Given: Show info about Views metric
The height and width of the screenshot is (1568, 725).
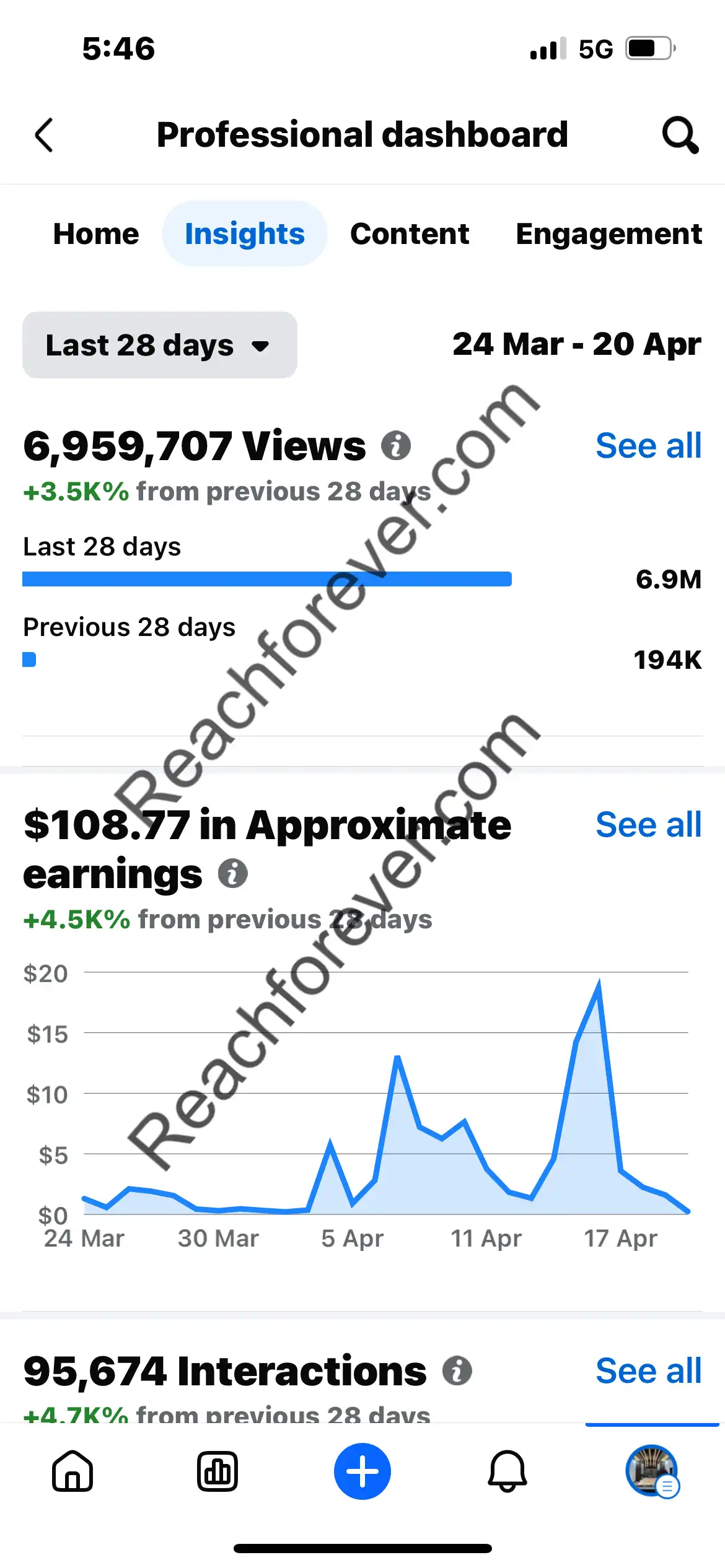Looking at the screenshot, I should (x=396, y=446).
